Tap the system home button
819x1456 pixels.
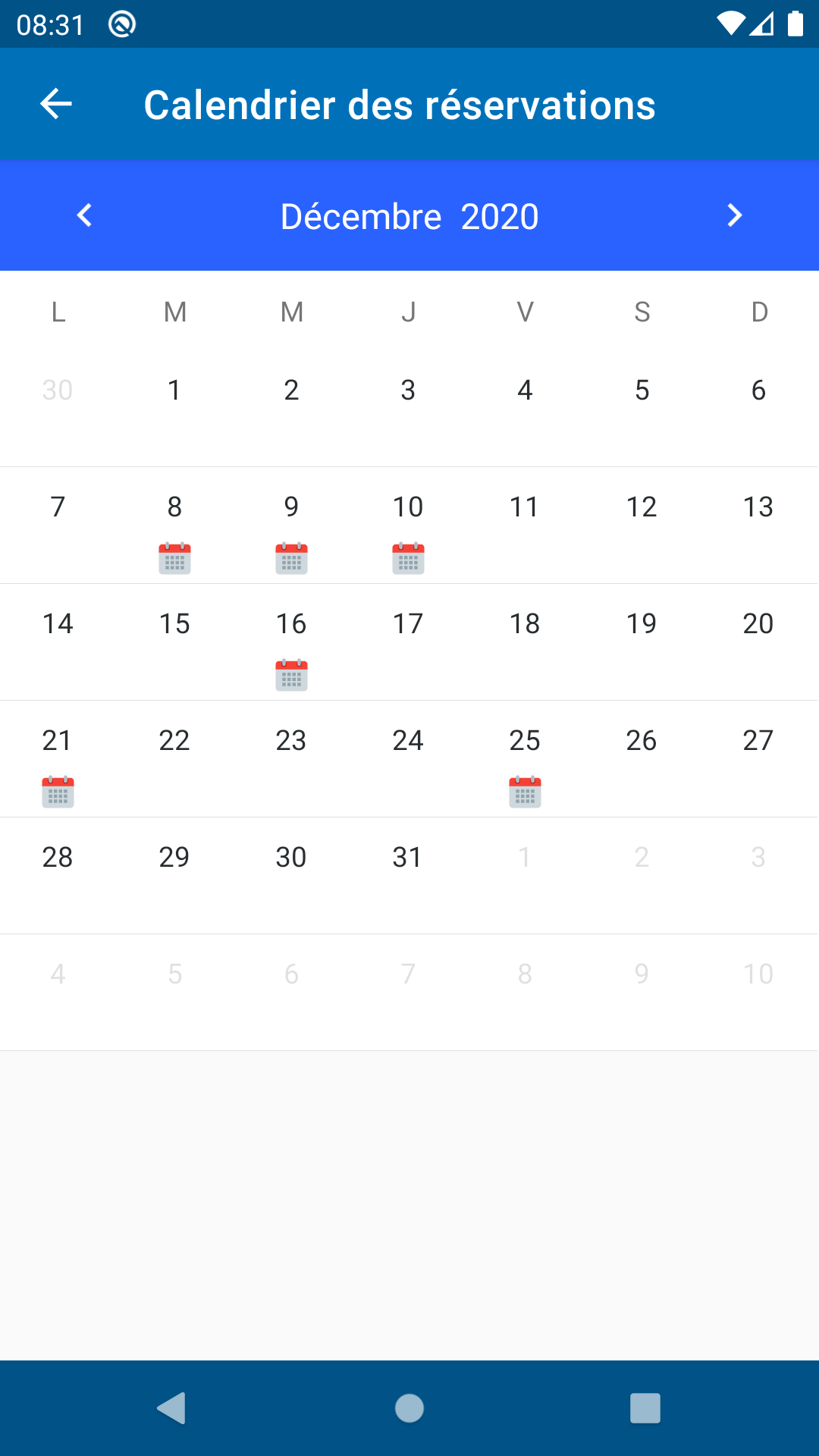coord(409,1408)
